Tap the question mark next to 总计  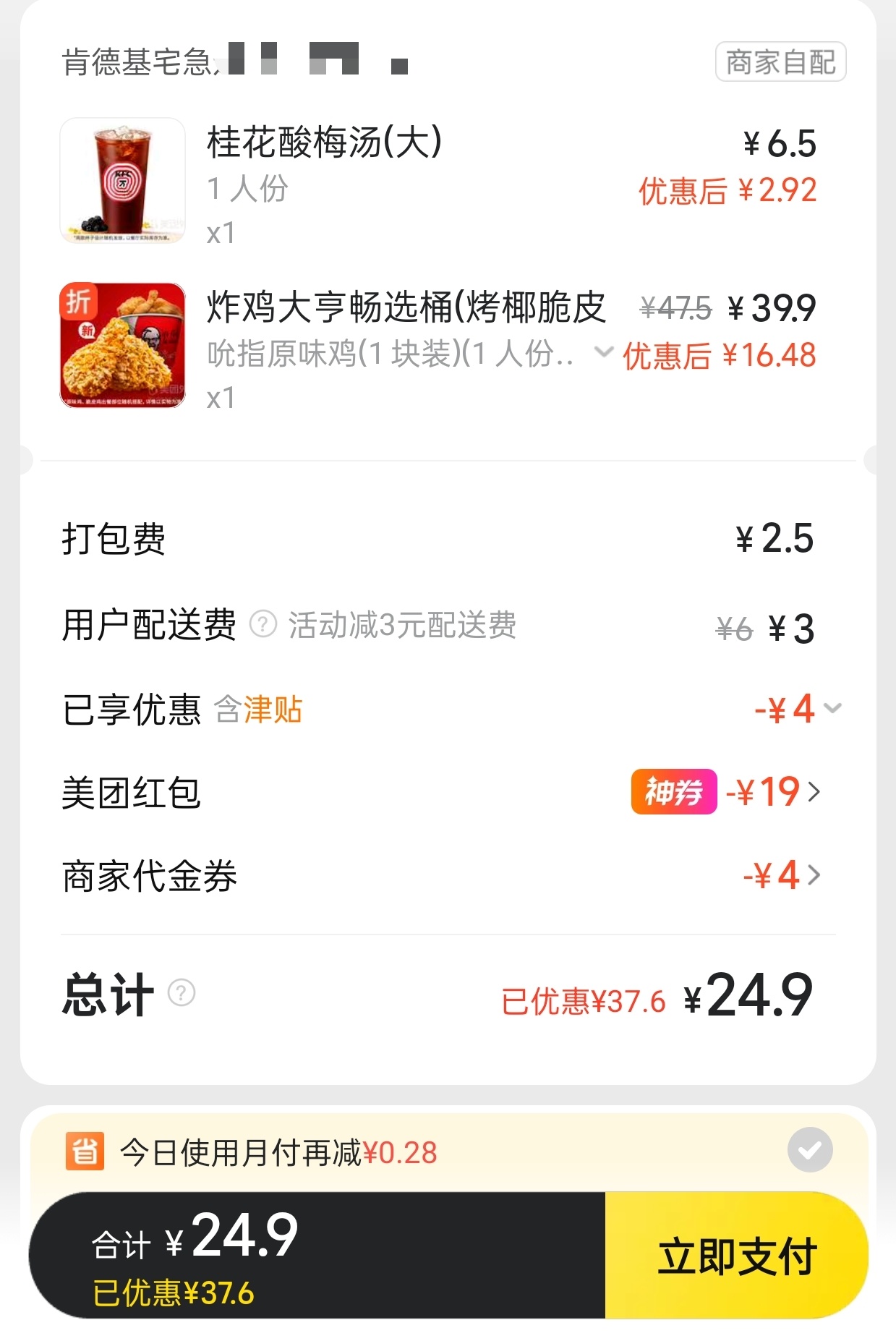coord(182,993)
